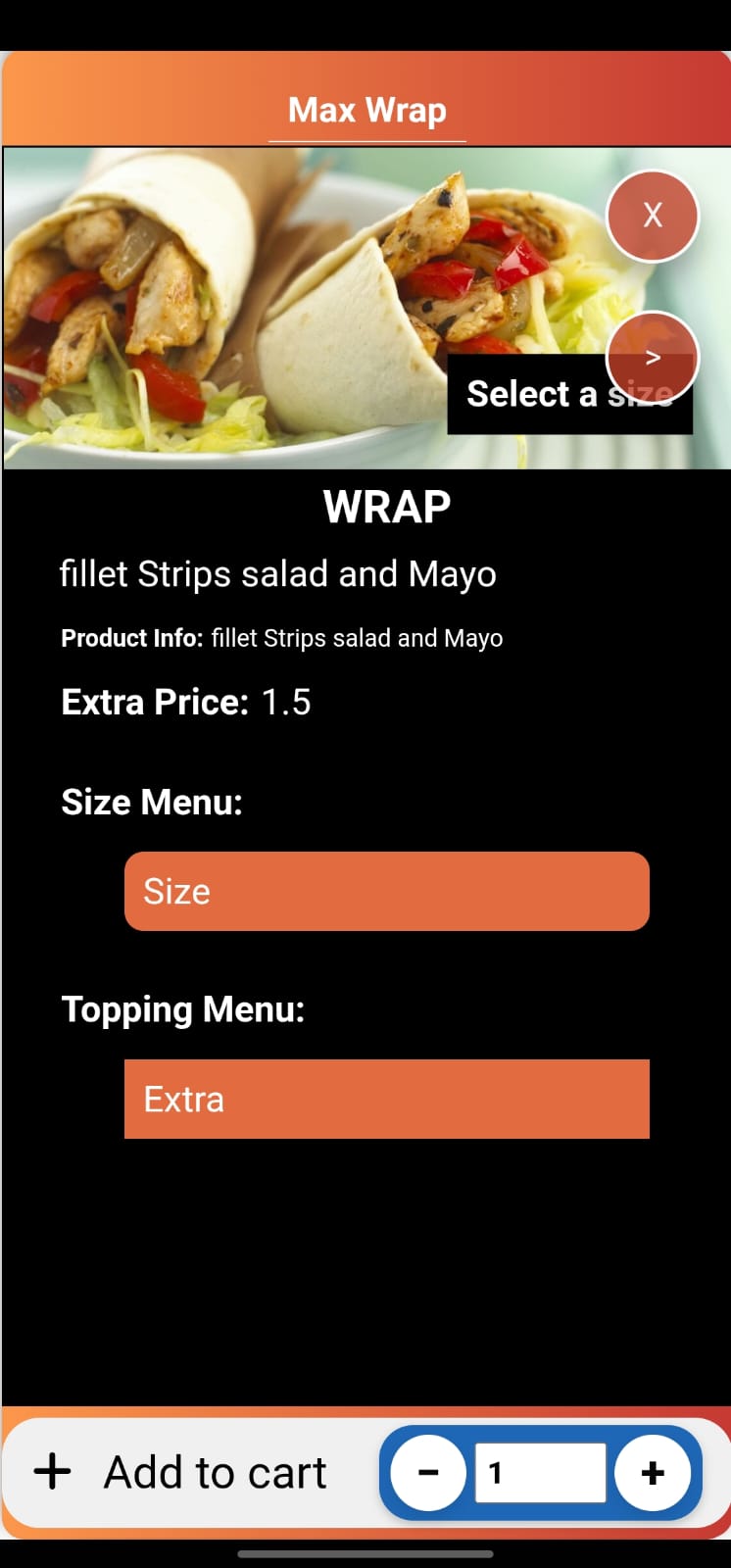Tap the WRAP title heading
Viewport: 731px width, 1568px height.
tap(386, 506)
